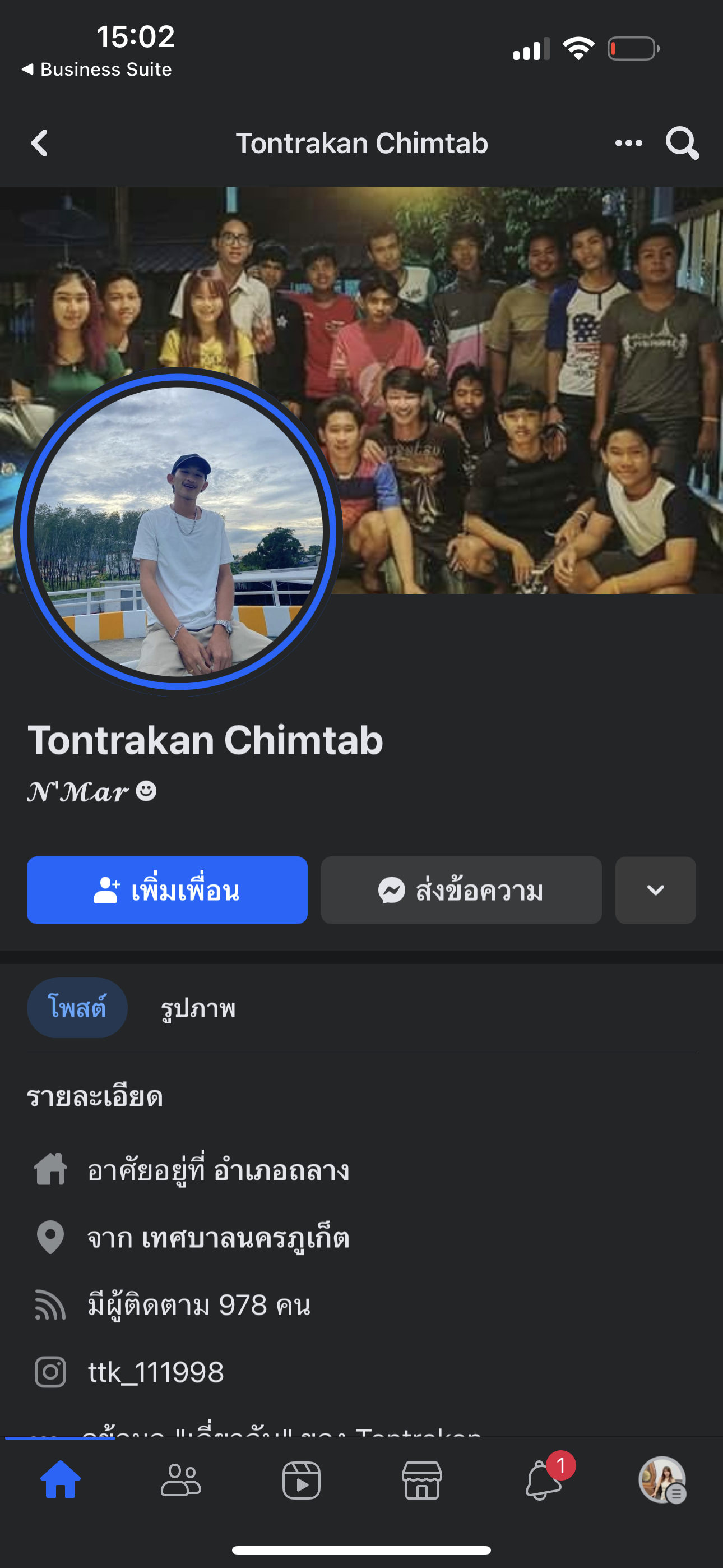
Task: Return to Business Suite app
Action: click(98, 70)
